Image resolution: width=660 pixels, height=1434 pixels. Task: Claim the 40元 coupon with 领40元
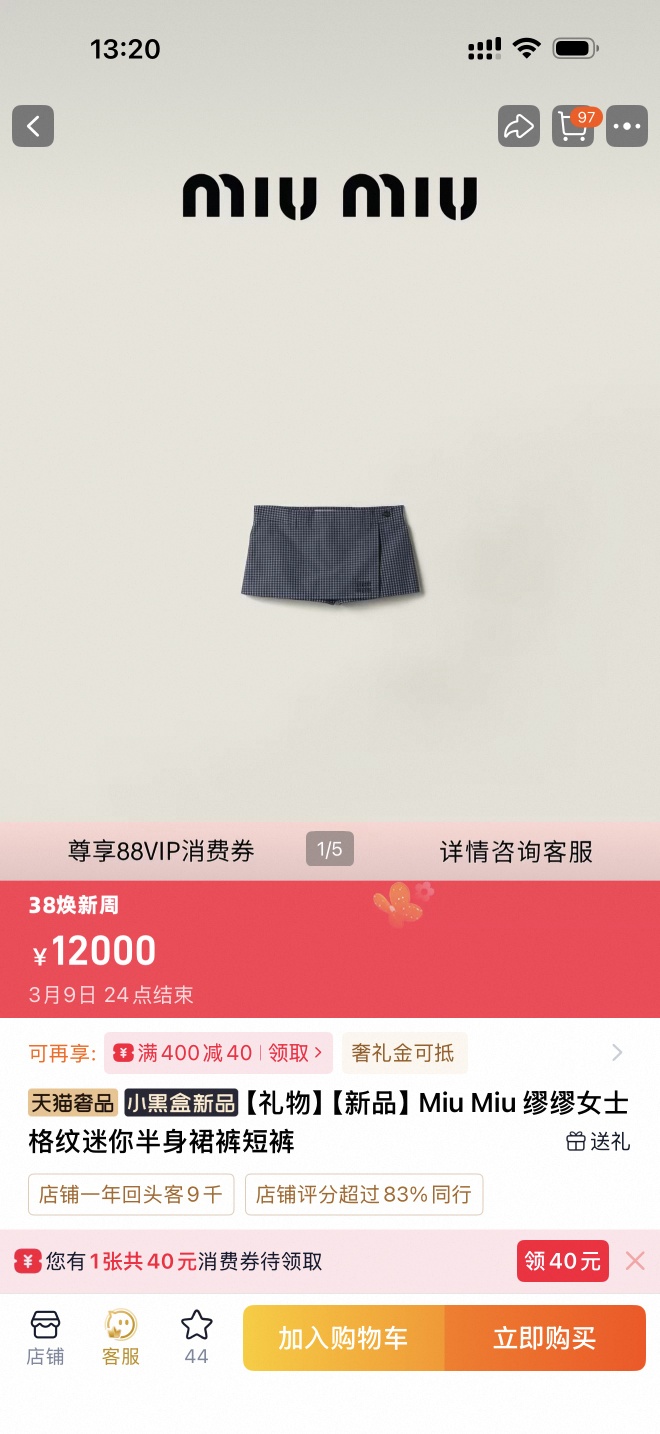pos(563,1261)
